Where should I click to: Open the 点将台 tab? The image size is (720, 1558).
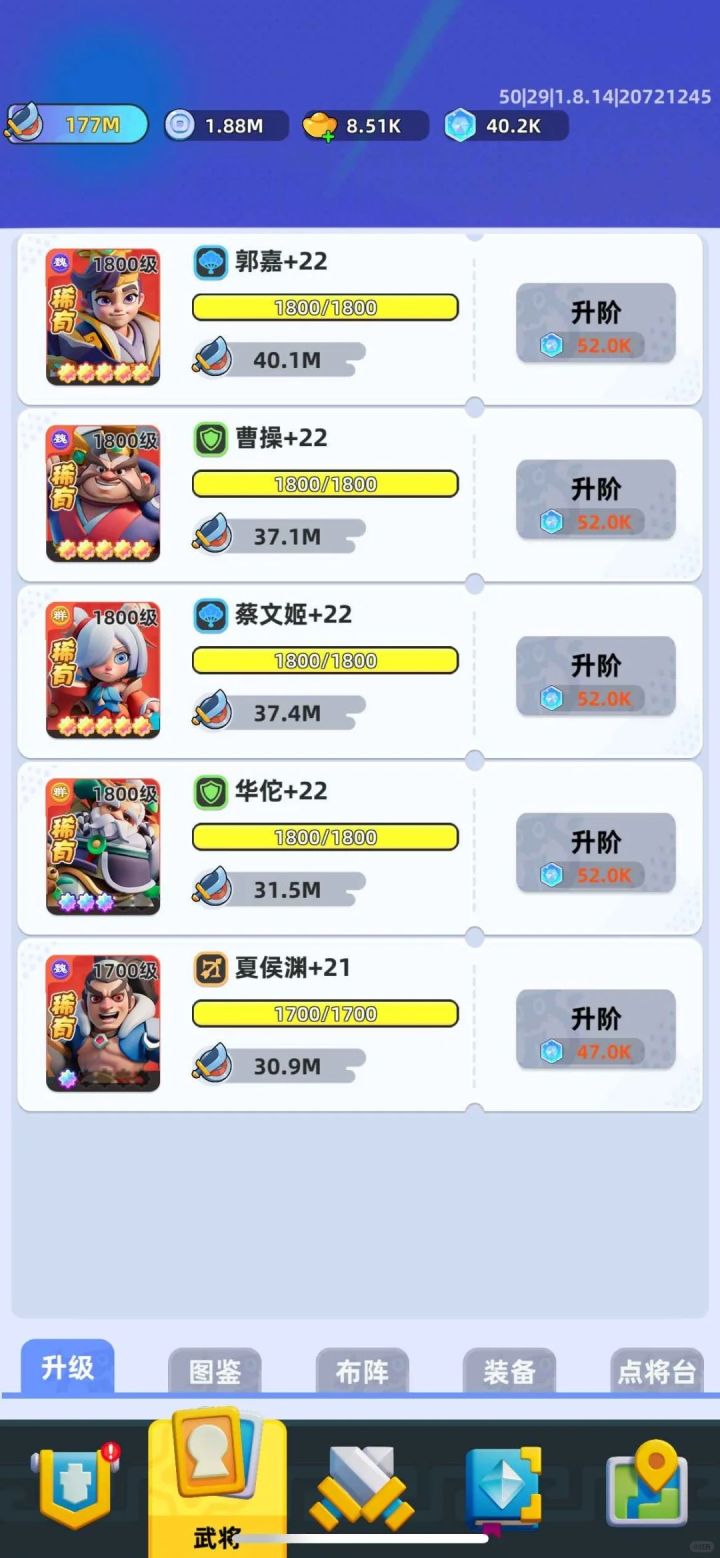tap(655, 1373)
